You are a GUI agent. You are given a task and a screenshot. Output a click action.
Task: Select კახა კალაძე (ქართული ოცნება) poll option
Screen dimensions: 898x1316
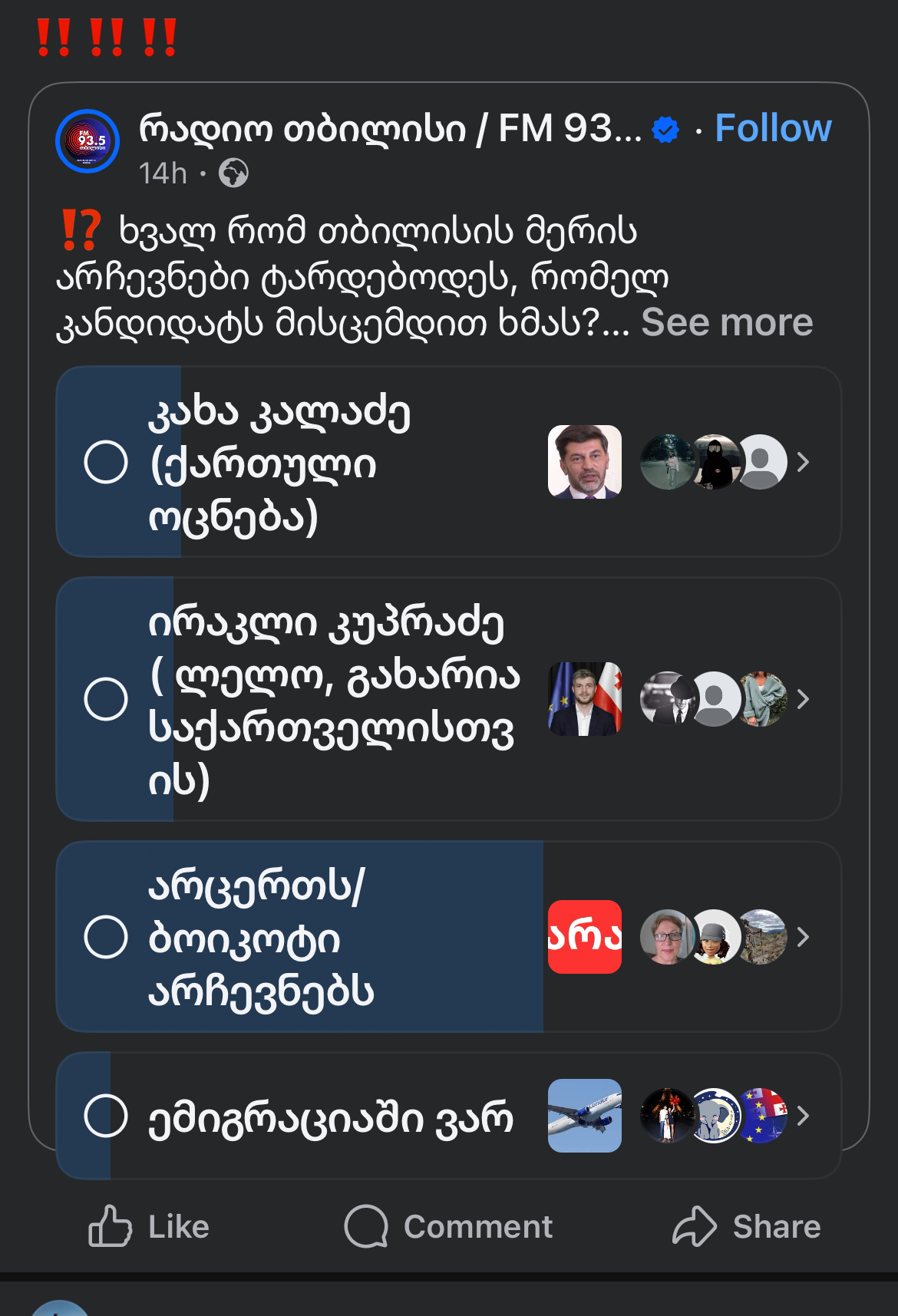pos(106,462)
